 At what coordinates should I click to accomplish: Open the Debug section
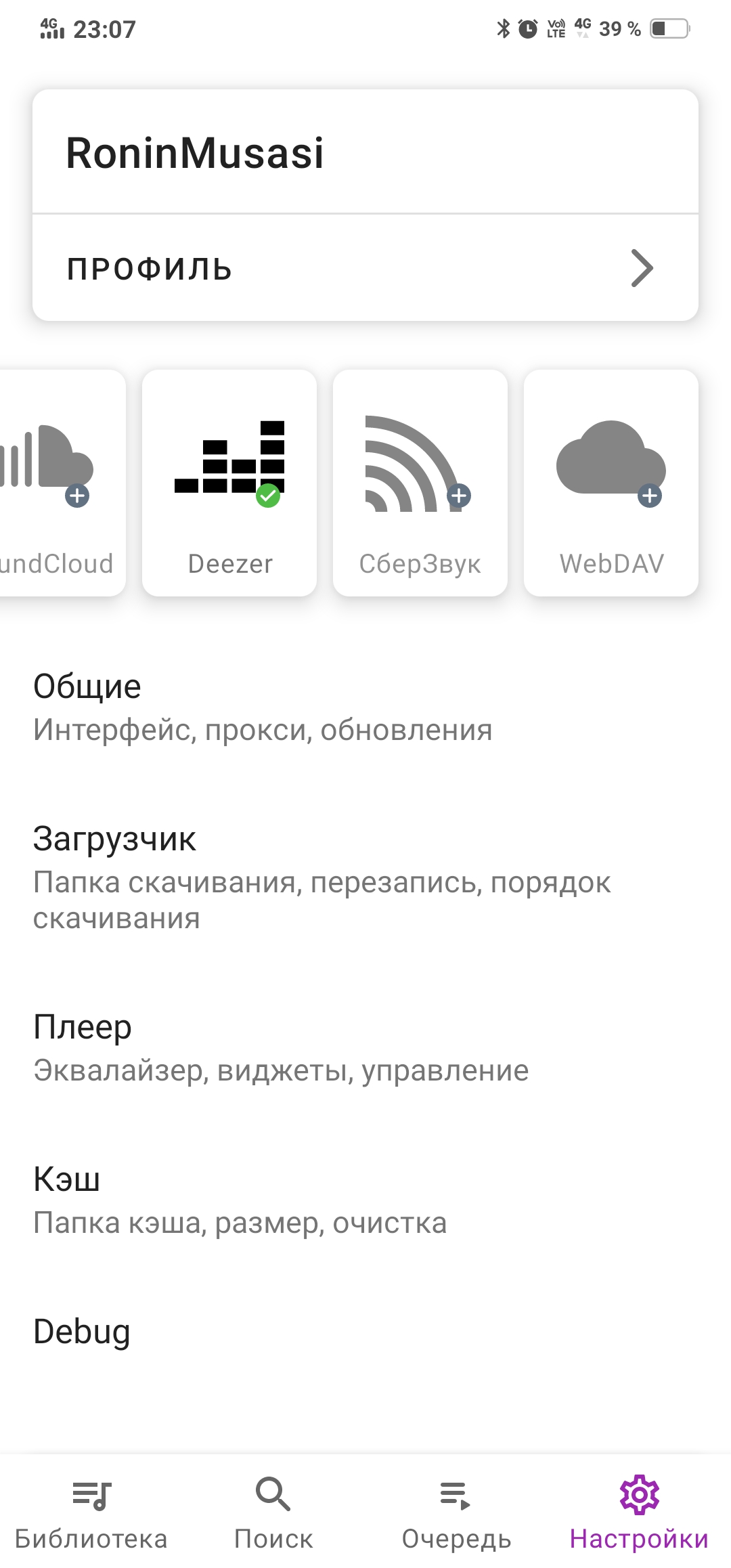click(365, 1331)
